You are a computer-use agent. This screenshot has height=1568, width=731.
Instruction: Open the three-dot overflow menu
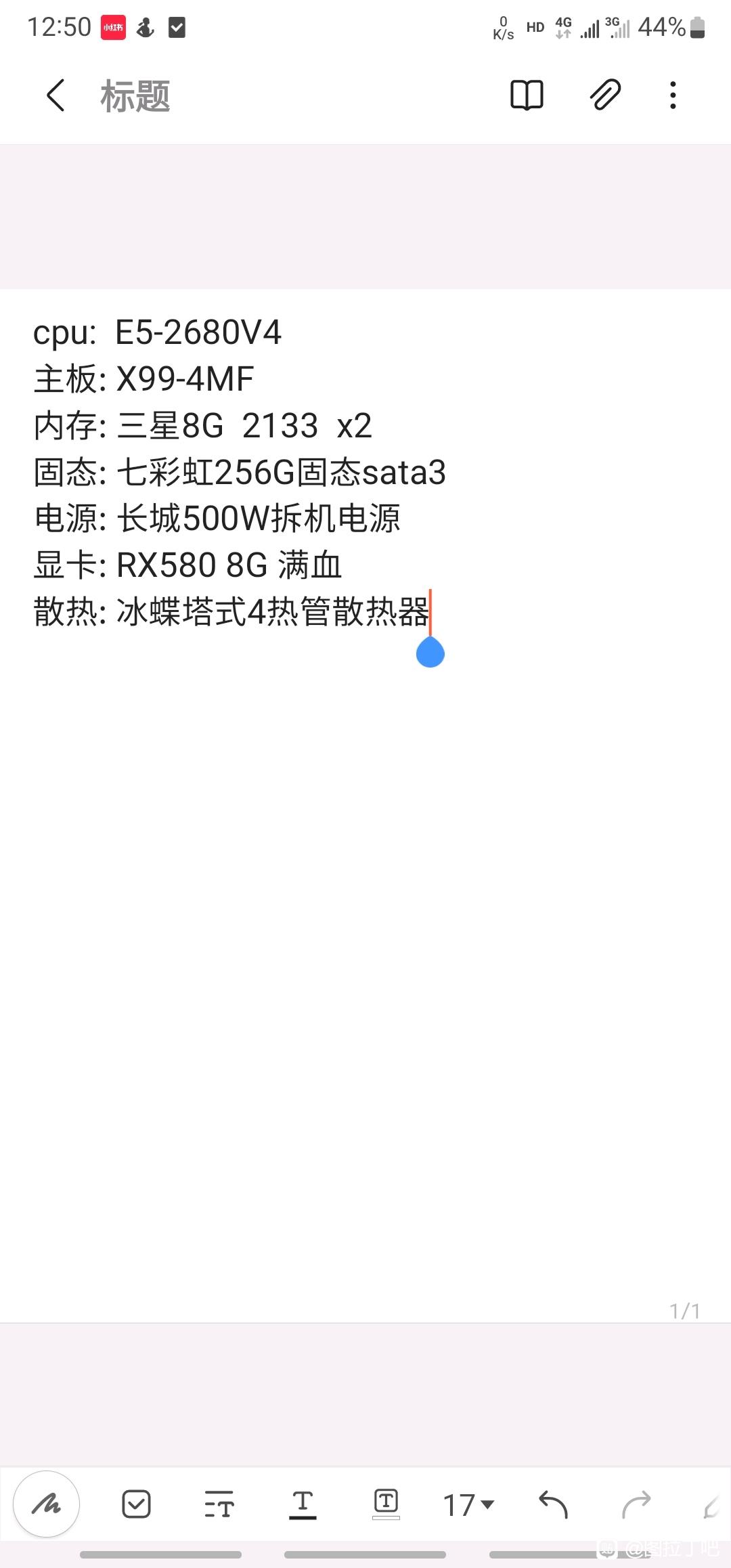(673, 95)
